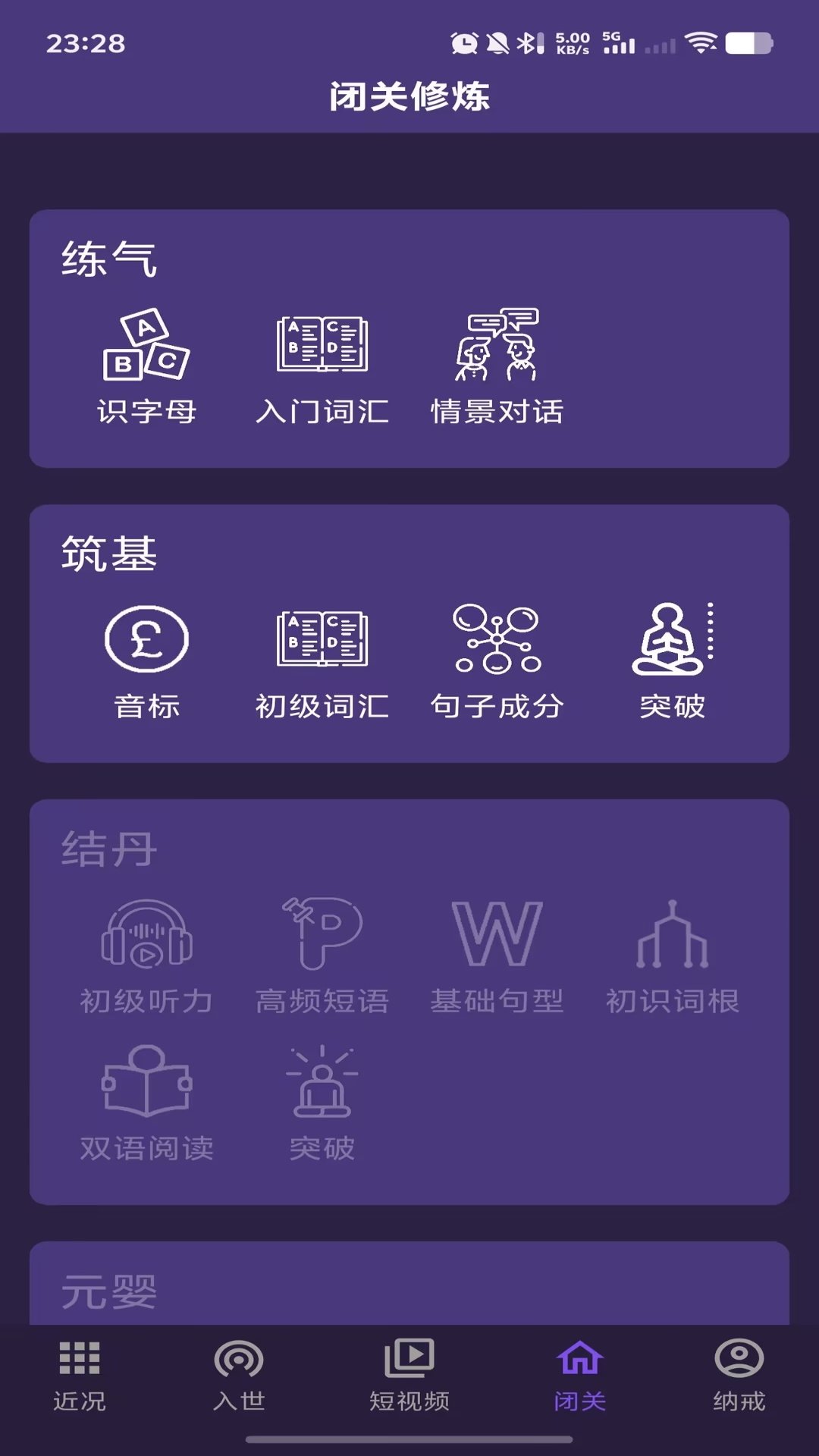Viewport: 819px width, 1456px height.
Task: Open 句子成分 sentence structure lesson
Action: [x=497, y=661]
